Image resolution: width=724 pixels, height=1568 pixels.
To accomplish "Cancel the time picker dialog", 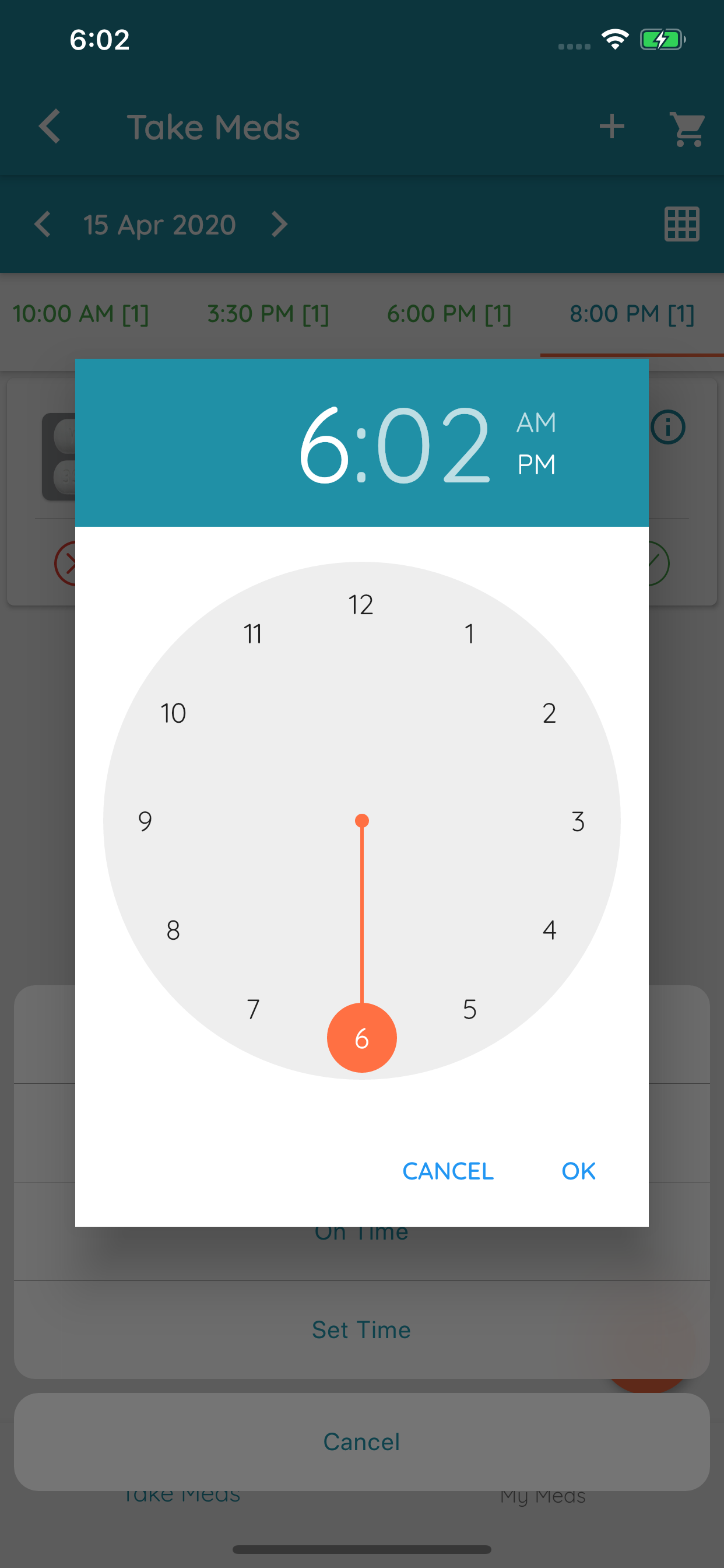I will click(448, 1171).
